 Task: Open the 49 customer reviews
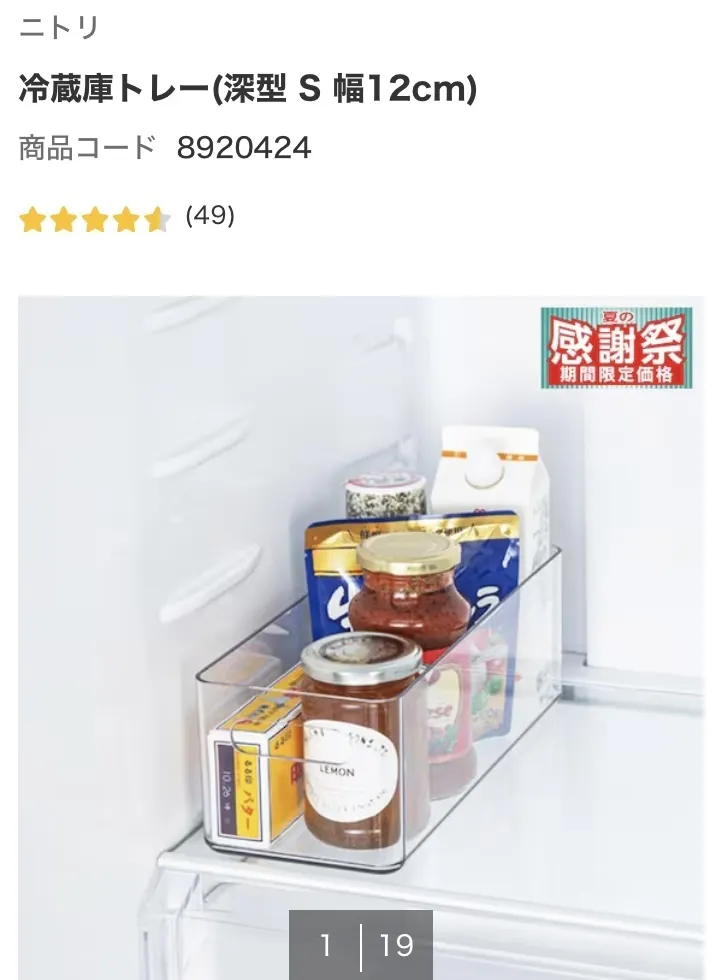[210, 216]
